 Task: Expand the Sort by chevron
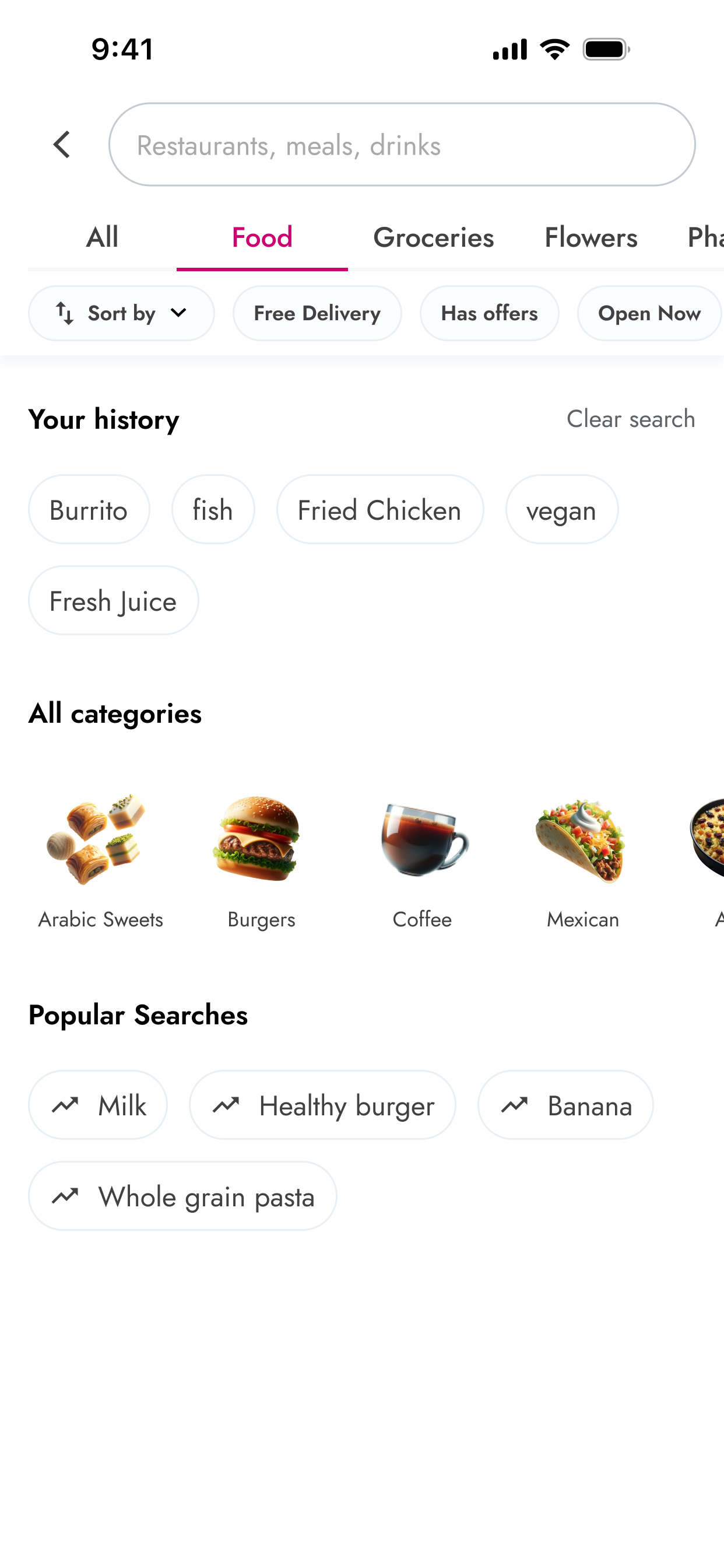178,313
